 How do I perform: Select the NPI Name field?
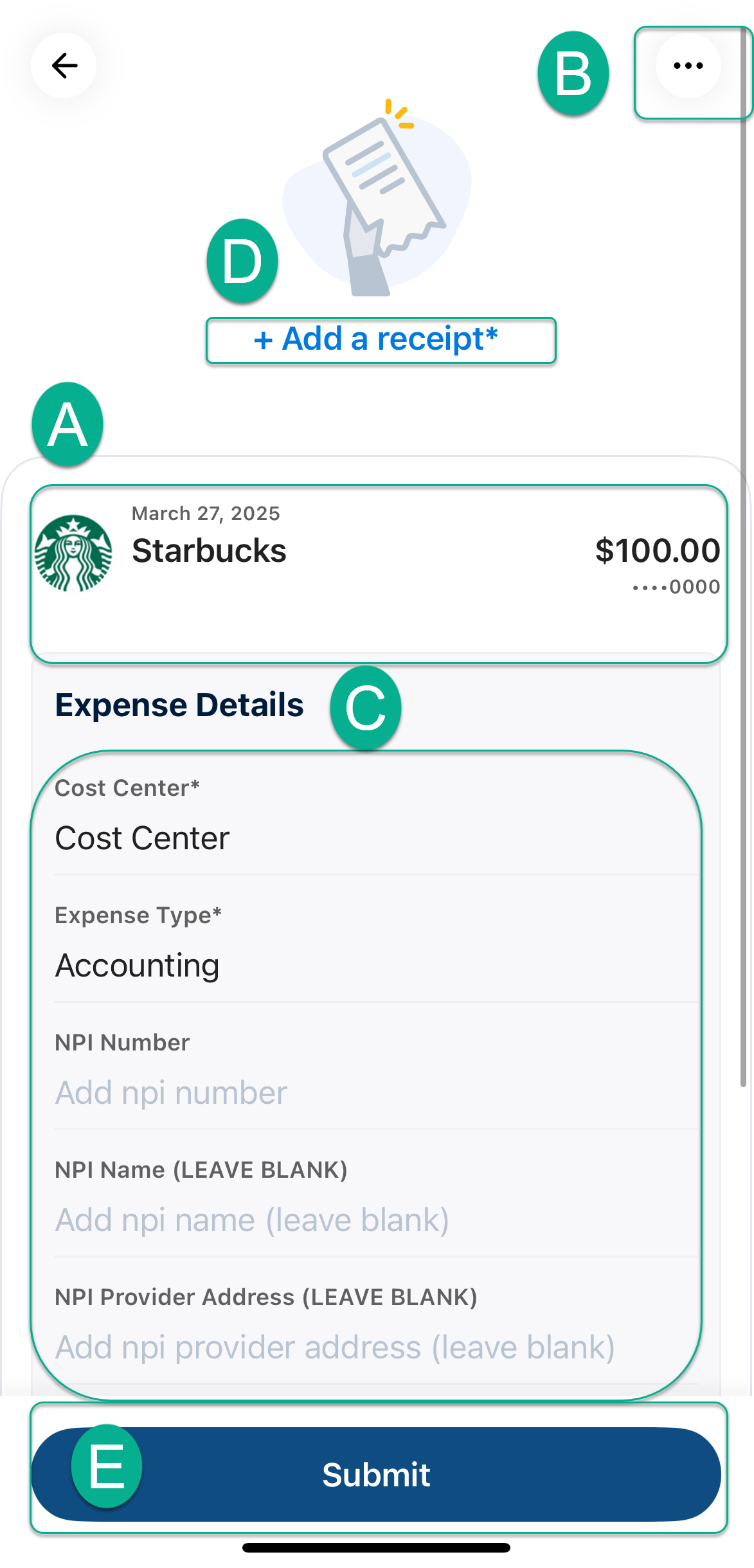(257, 1219)
